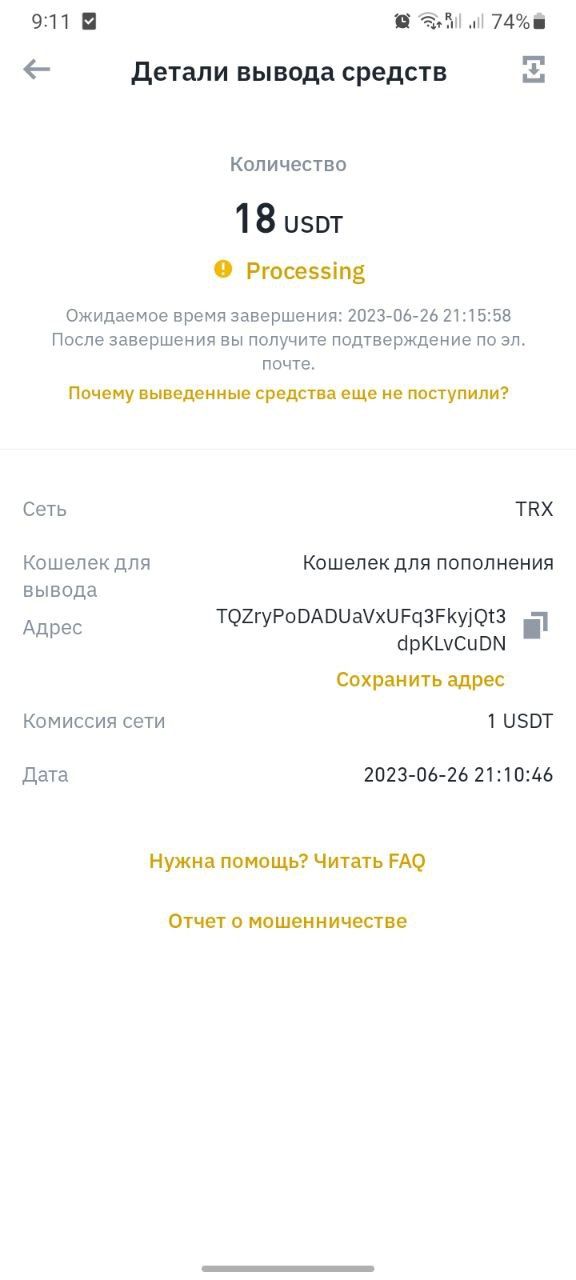
Task: Open 'Почему выведенные средства еще не поступили?' link
Action: click(x=288, y=393)
